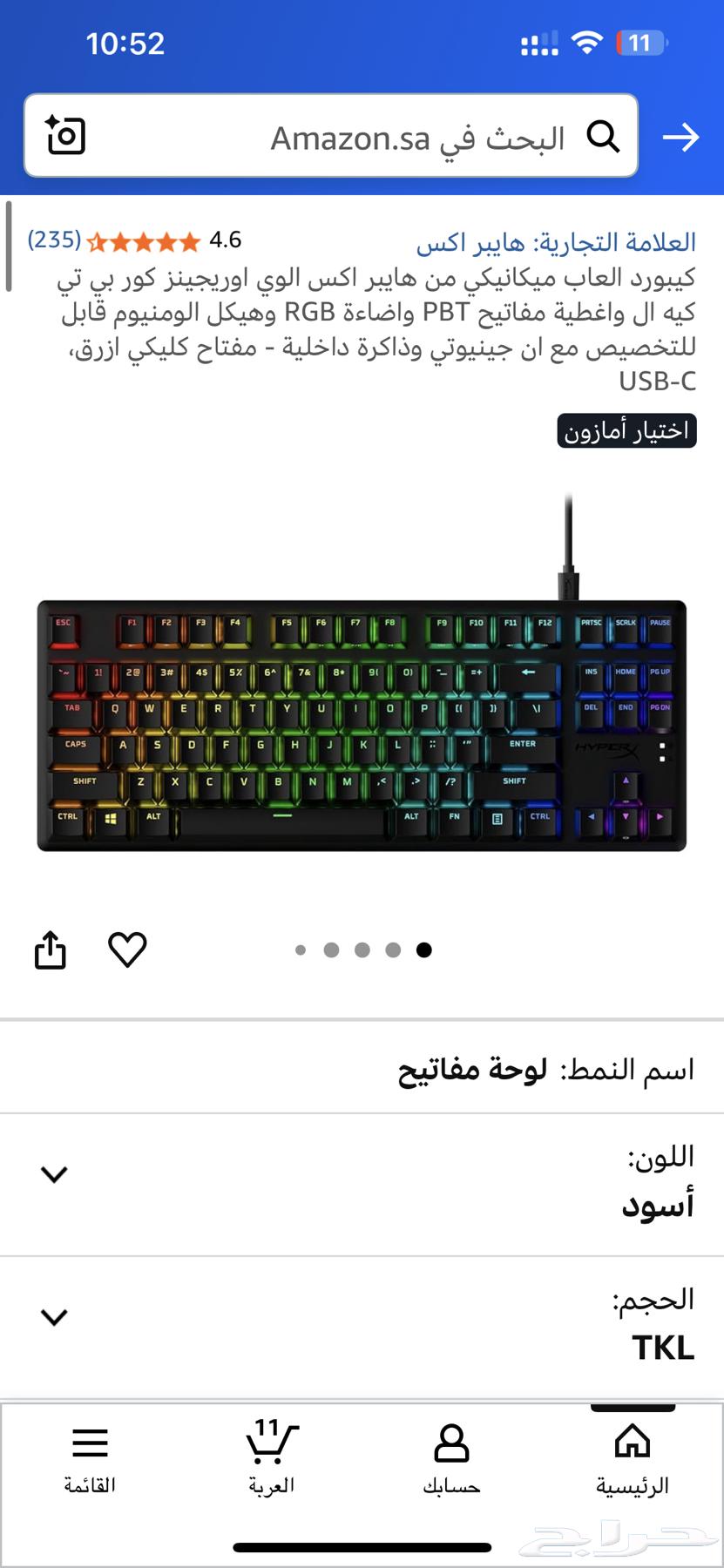View the 235 customer ratings
Image resolution: width=724 pixels, height=1568 pixels.
[54, 240]
